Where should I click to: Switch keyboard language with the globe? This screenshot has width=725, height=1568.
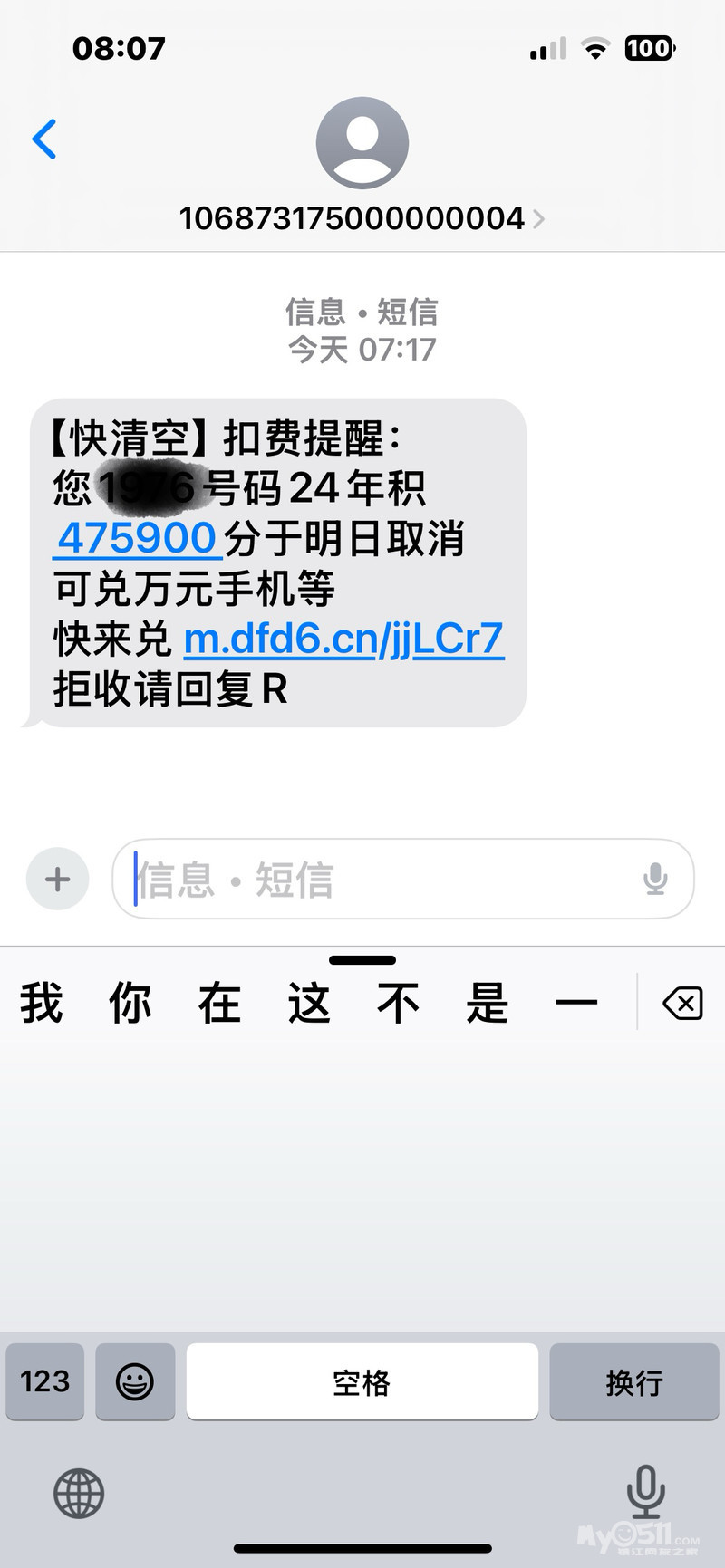click(x=80, y=1493)
